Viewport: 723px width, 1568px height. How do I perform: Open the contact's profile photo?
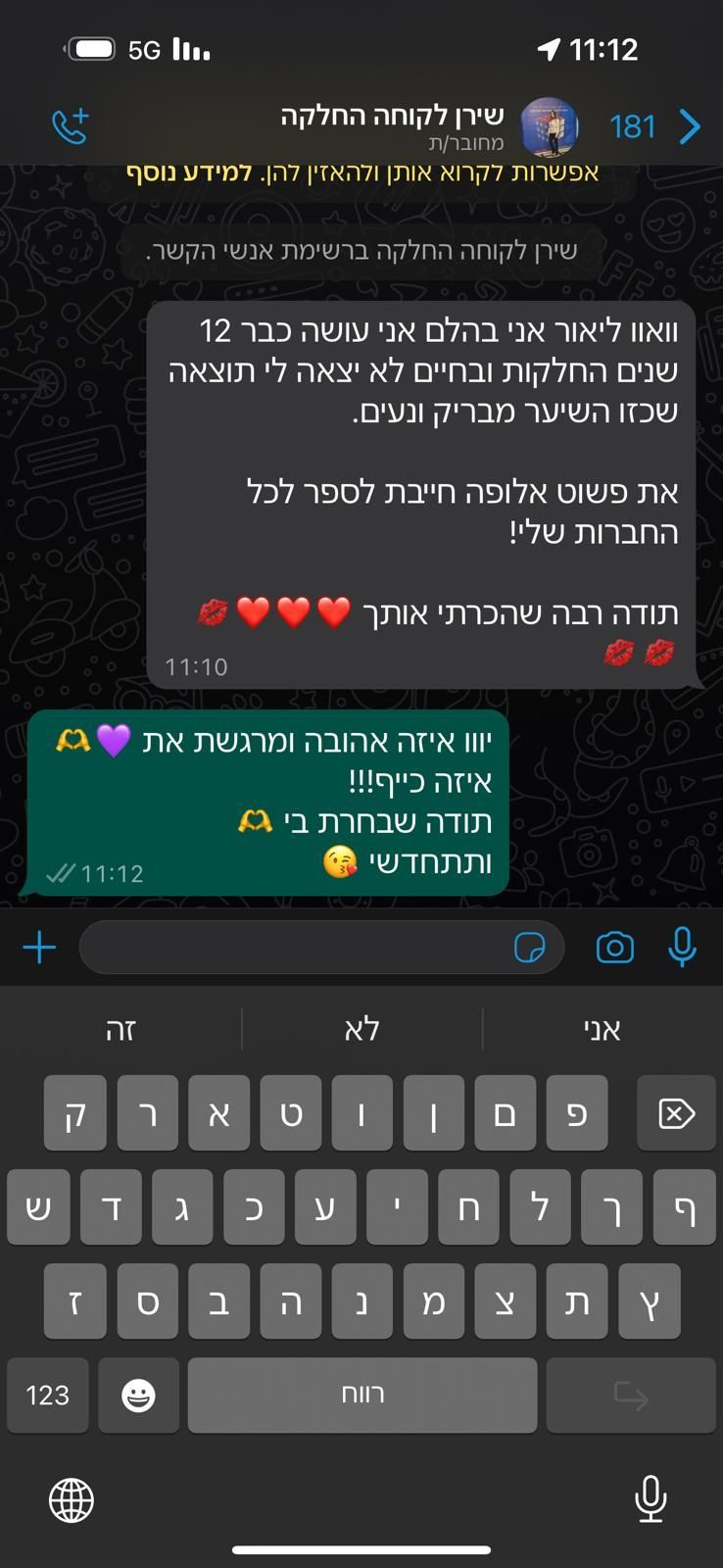[549, 126]
